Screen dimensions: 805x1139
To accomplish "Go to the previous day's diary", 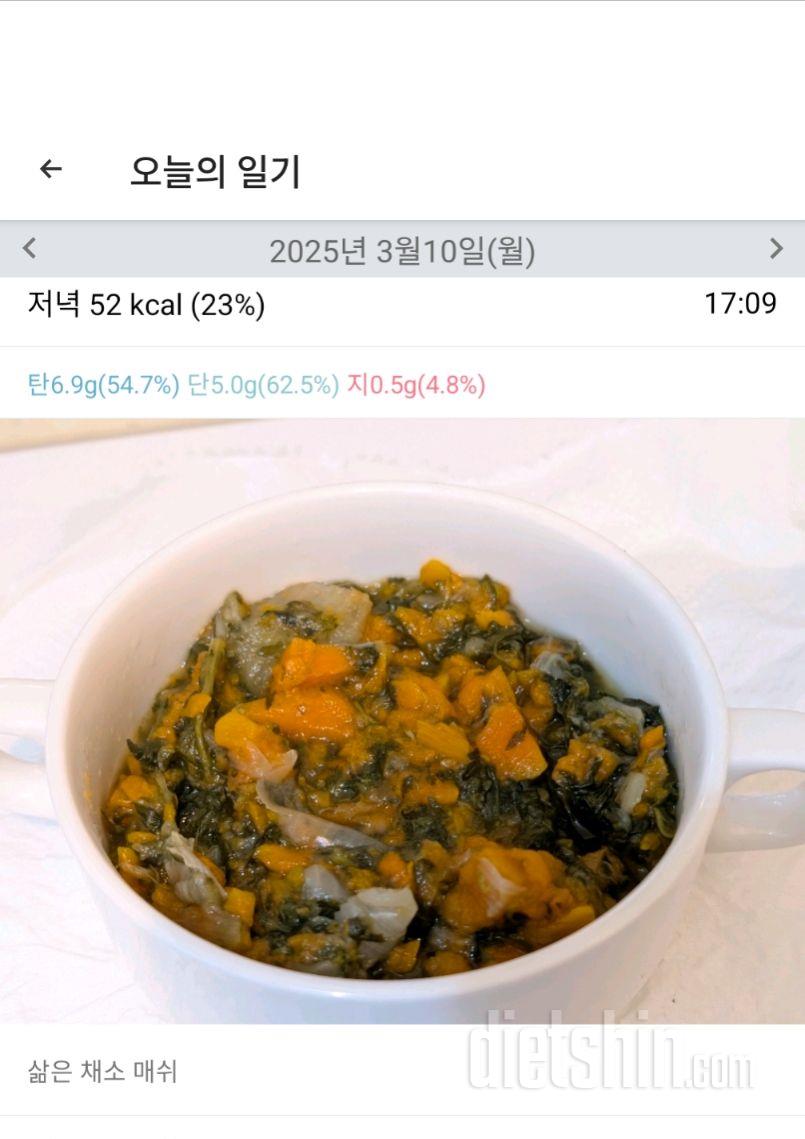I will coord(29,249).
